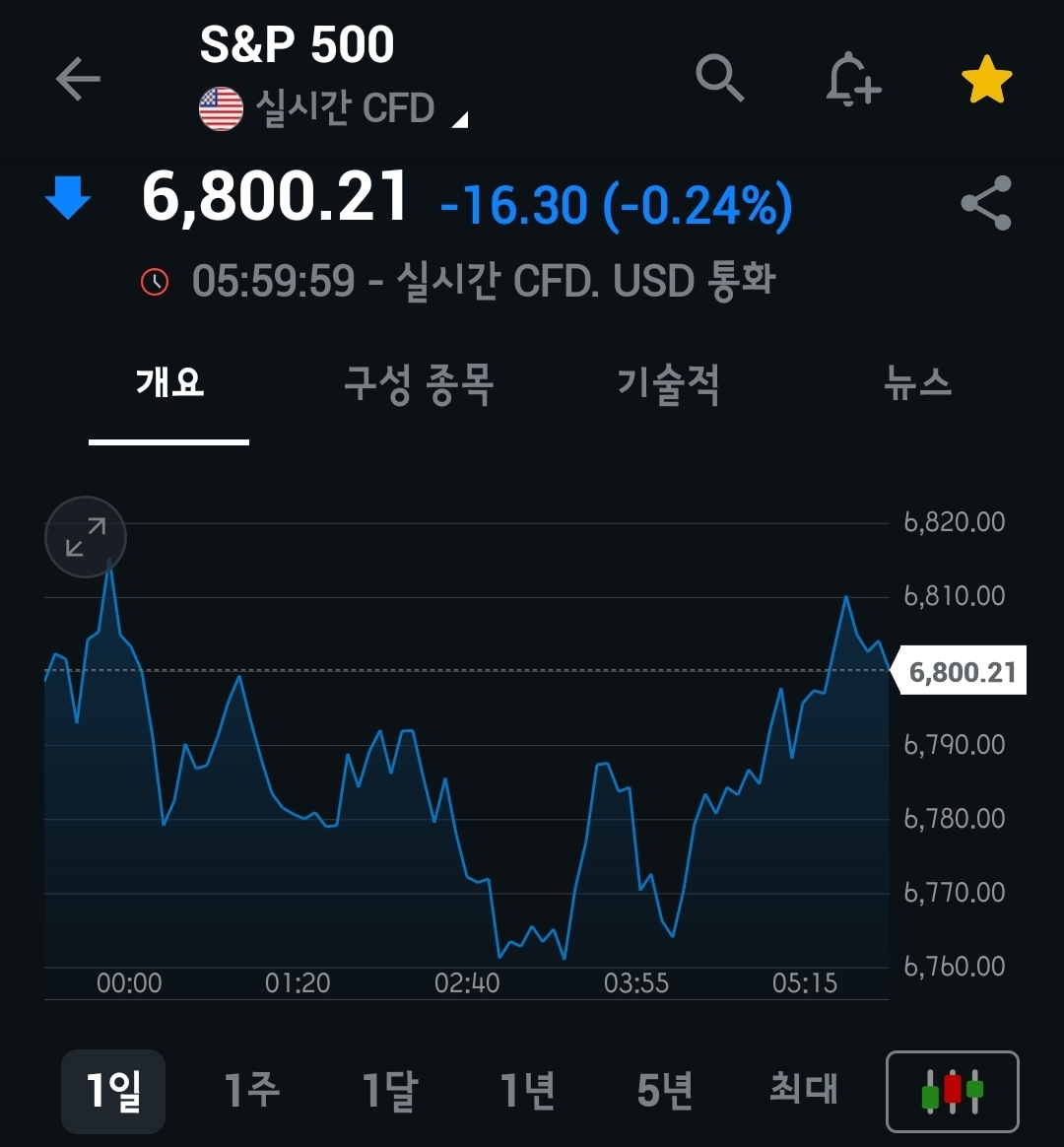This screenshot has width=1064, height=1147.
Task: Go back using the arrow
Action: point(78,79)
